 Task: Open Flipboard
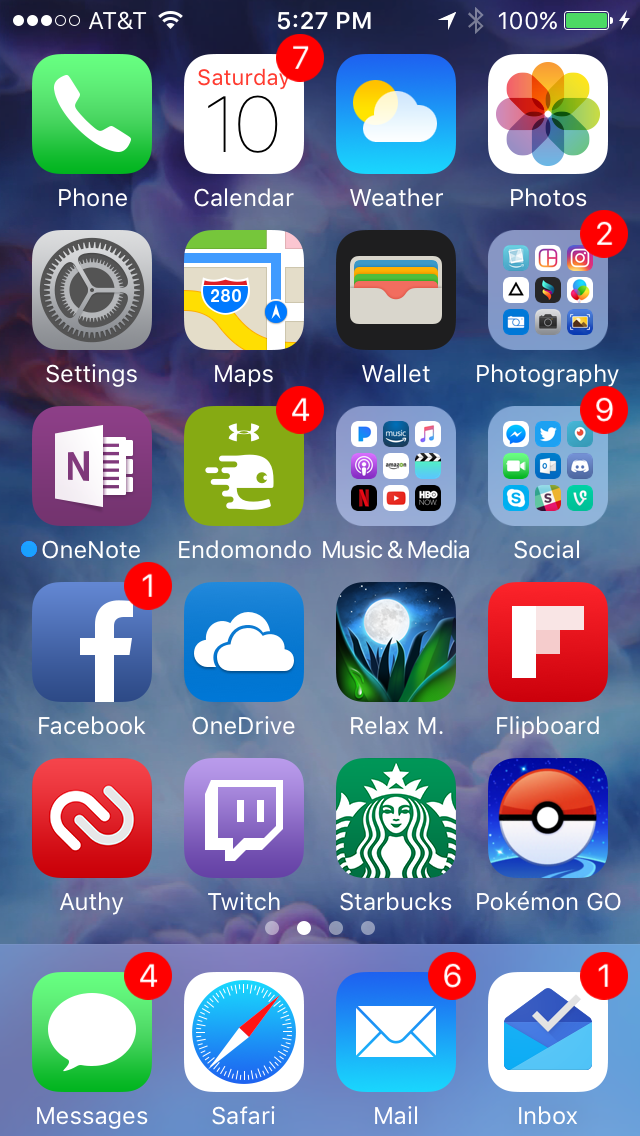click(x=548, y=642)
